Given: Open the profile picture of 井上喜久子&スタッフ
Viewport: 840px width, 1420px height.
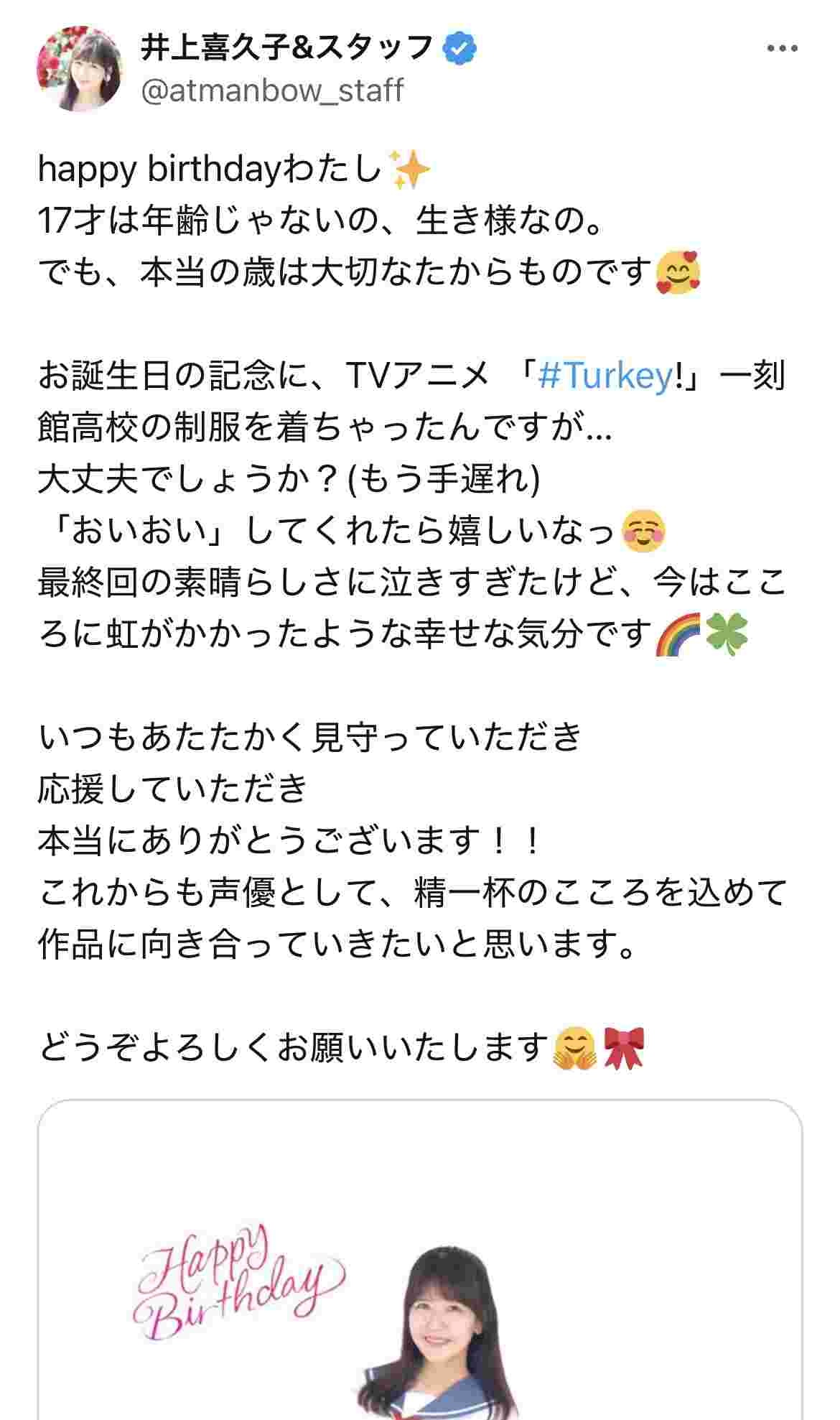Looking at the screenshot, I should (79, 69).
